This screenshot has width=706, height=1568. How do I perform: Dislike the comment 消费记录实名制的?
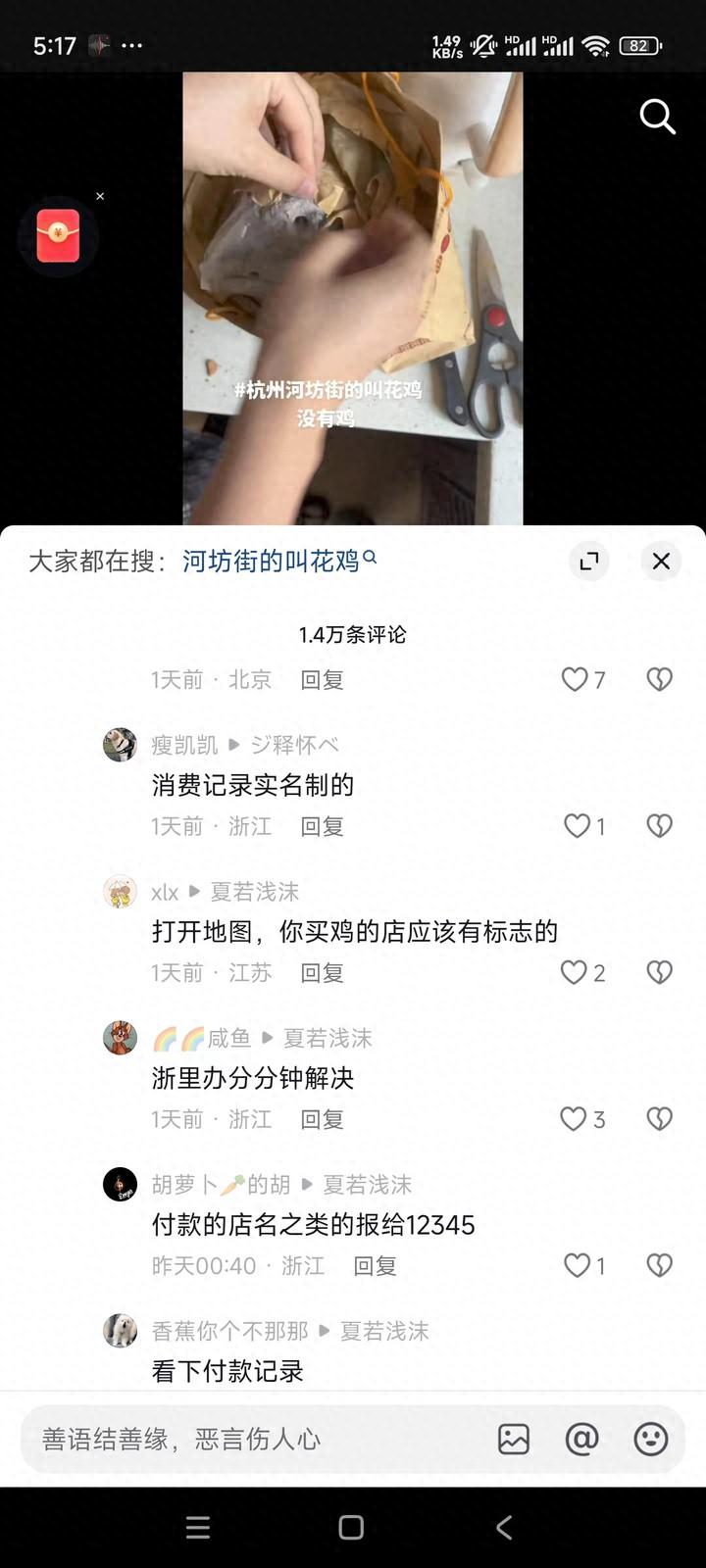pos(659,826)
